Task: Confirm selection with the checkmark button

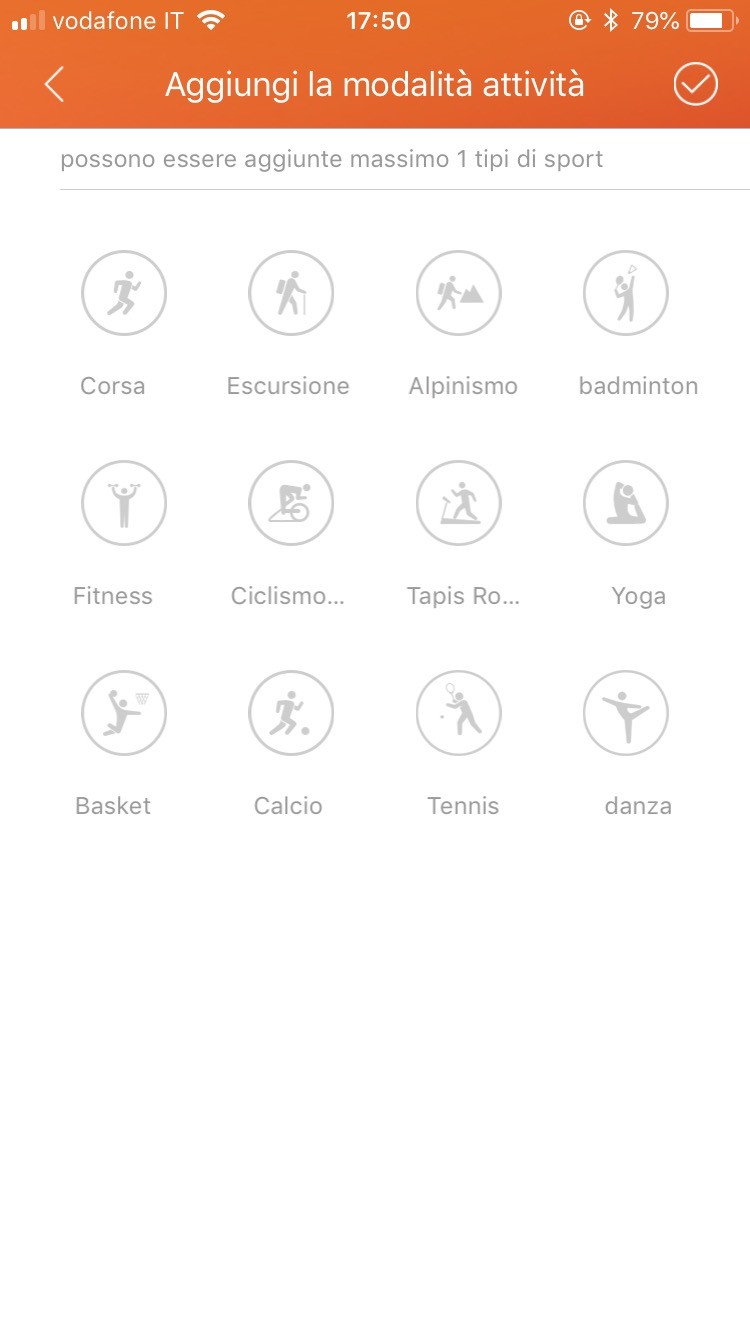Action: [x=696, y=84]
